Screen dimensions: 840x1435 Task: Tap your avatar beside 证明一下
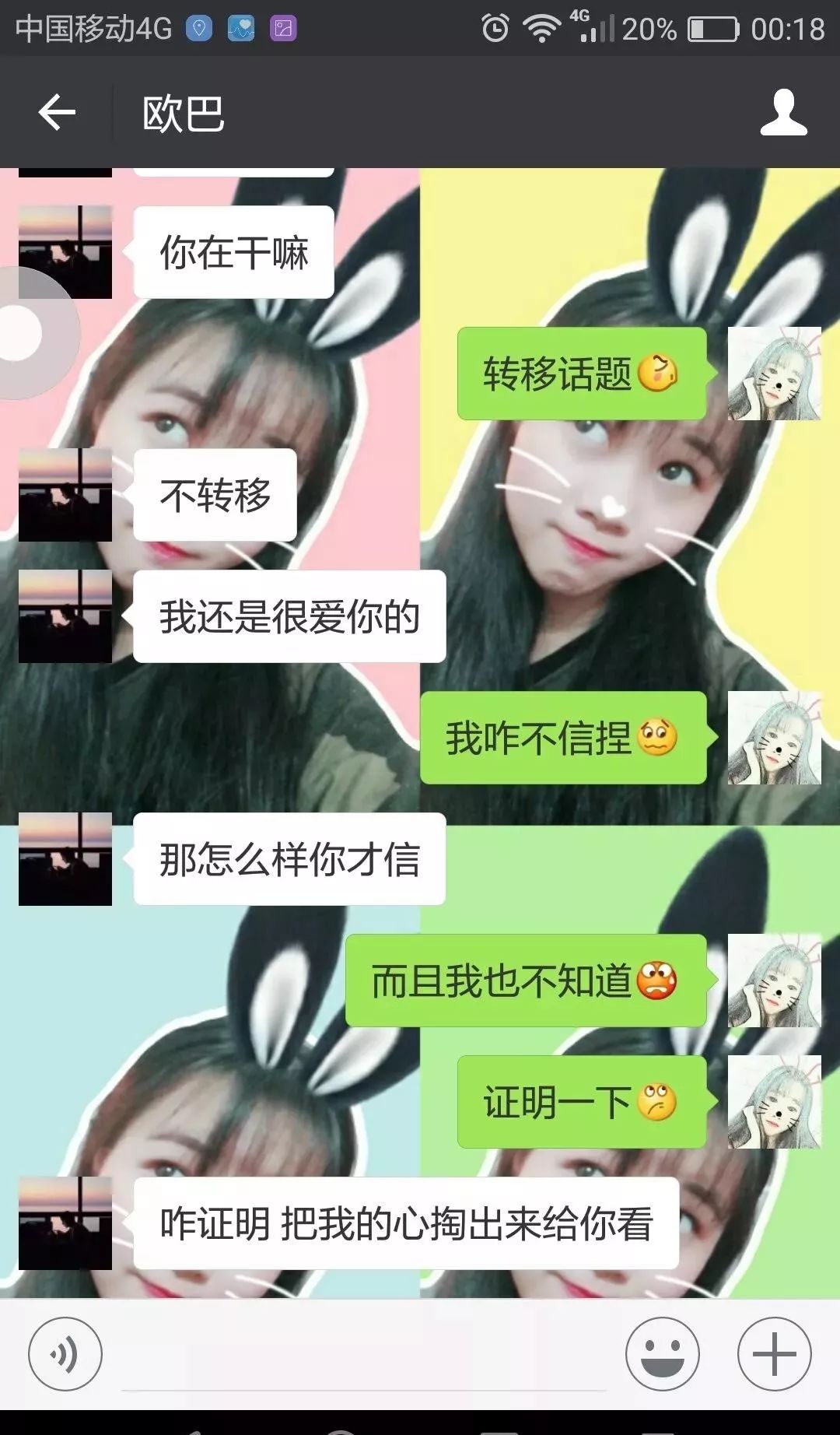coord(774,1102)
